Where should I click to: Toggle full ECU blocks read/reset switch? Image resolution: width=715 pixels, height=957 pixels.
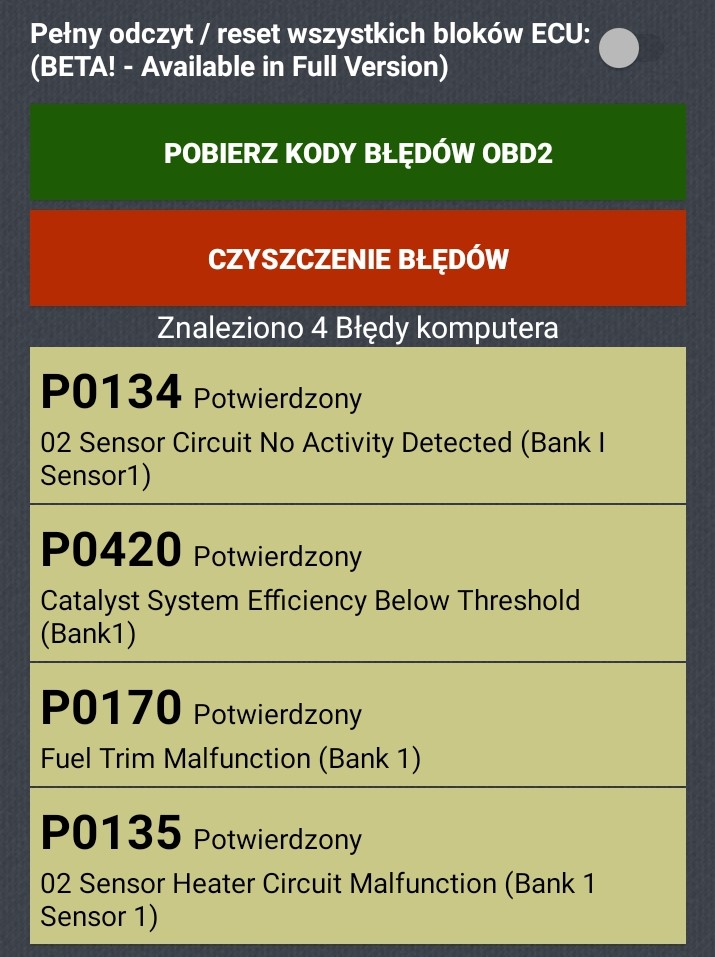634,49
